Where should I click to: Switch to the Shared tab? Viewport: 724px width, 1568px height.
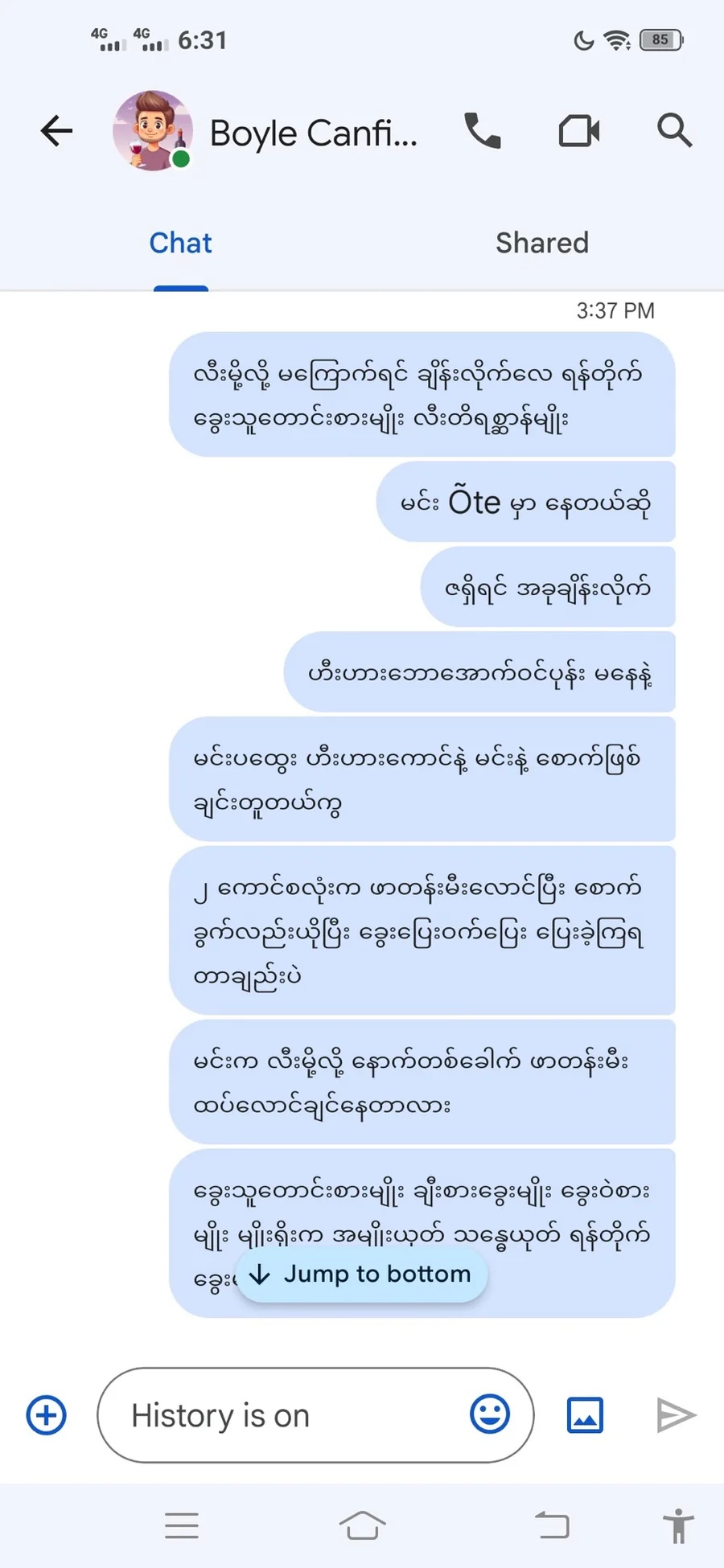542,243
